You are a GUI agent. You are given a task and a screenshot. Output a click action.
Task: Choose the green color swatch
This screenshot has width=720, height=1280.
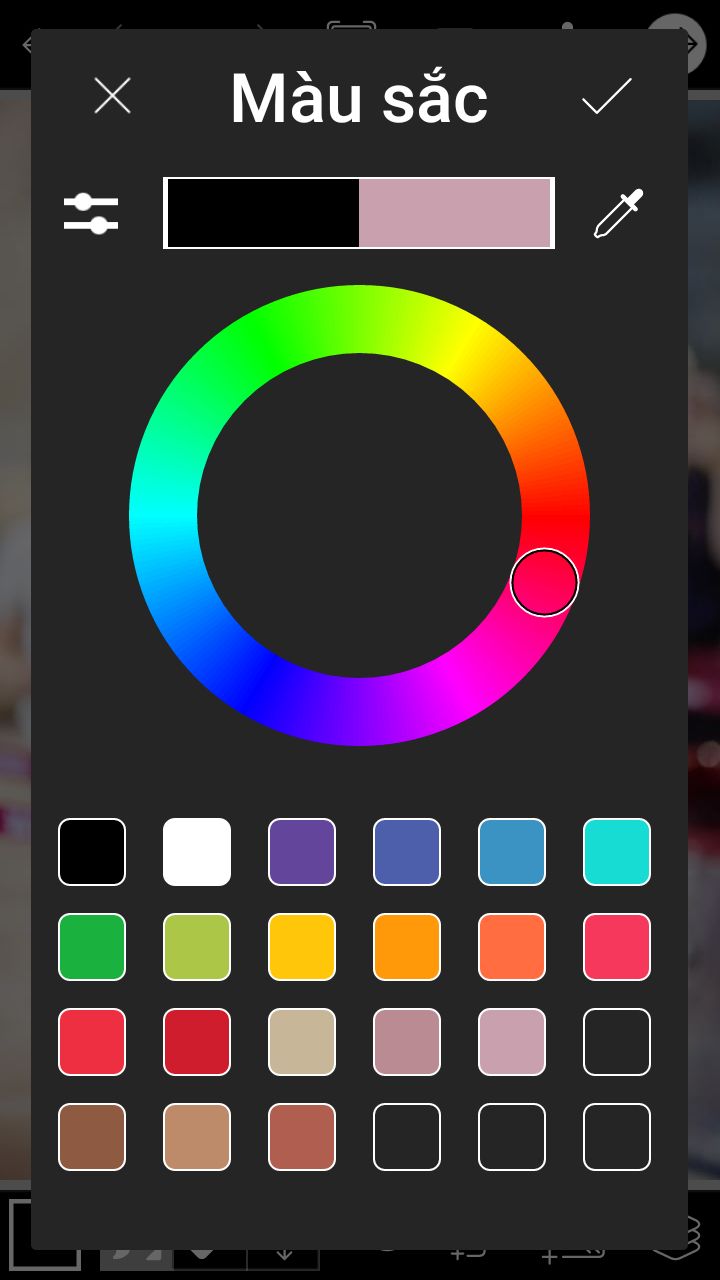(x=92, y=947)
